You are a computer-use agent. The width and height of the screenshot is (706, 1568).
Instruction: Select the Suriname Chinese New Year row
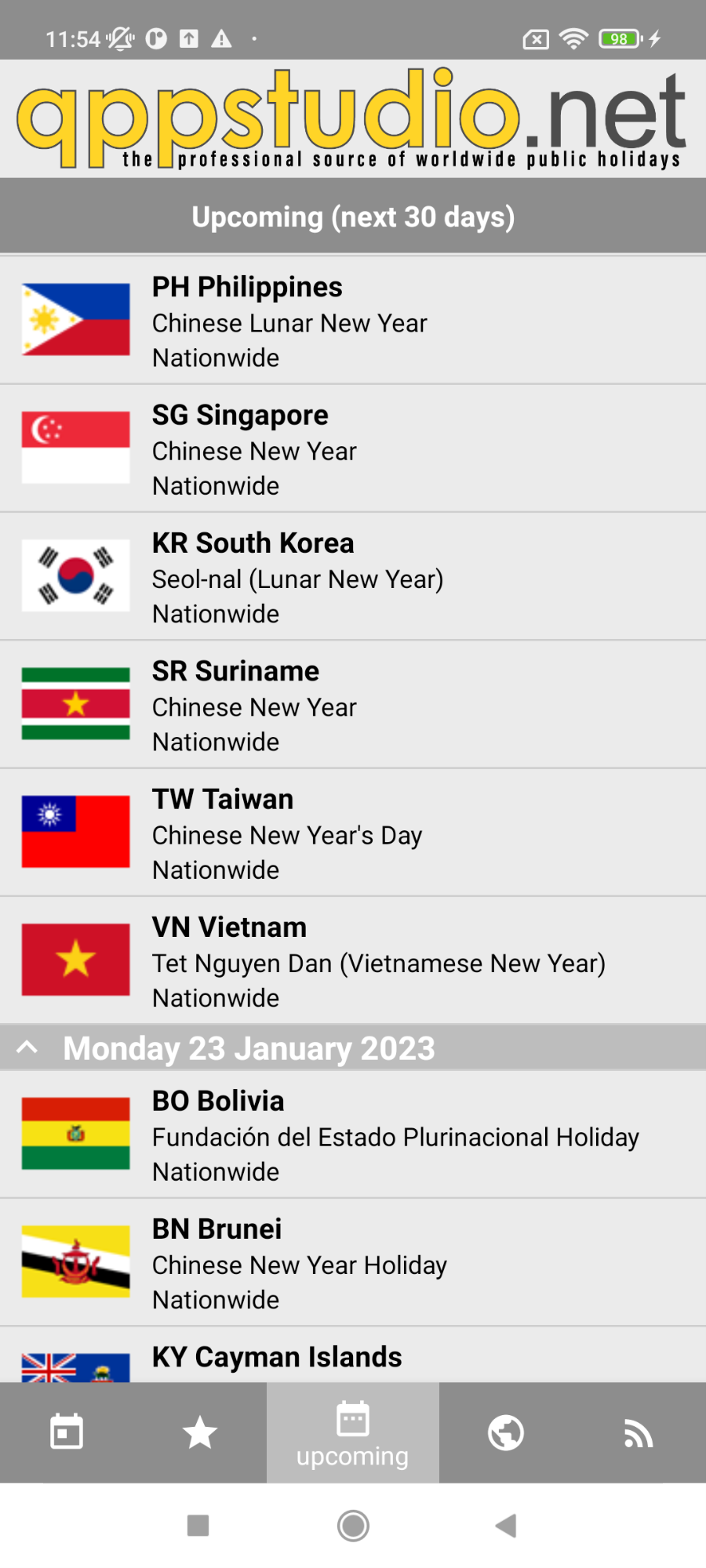tap(353, 704)
